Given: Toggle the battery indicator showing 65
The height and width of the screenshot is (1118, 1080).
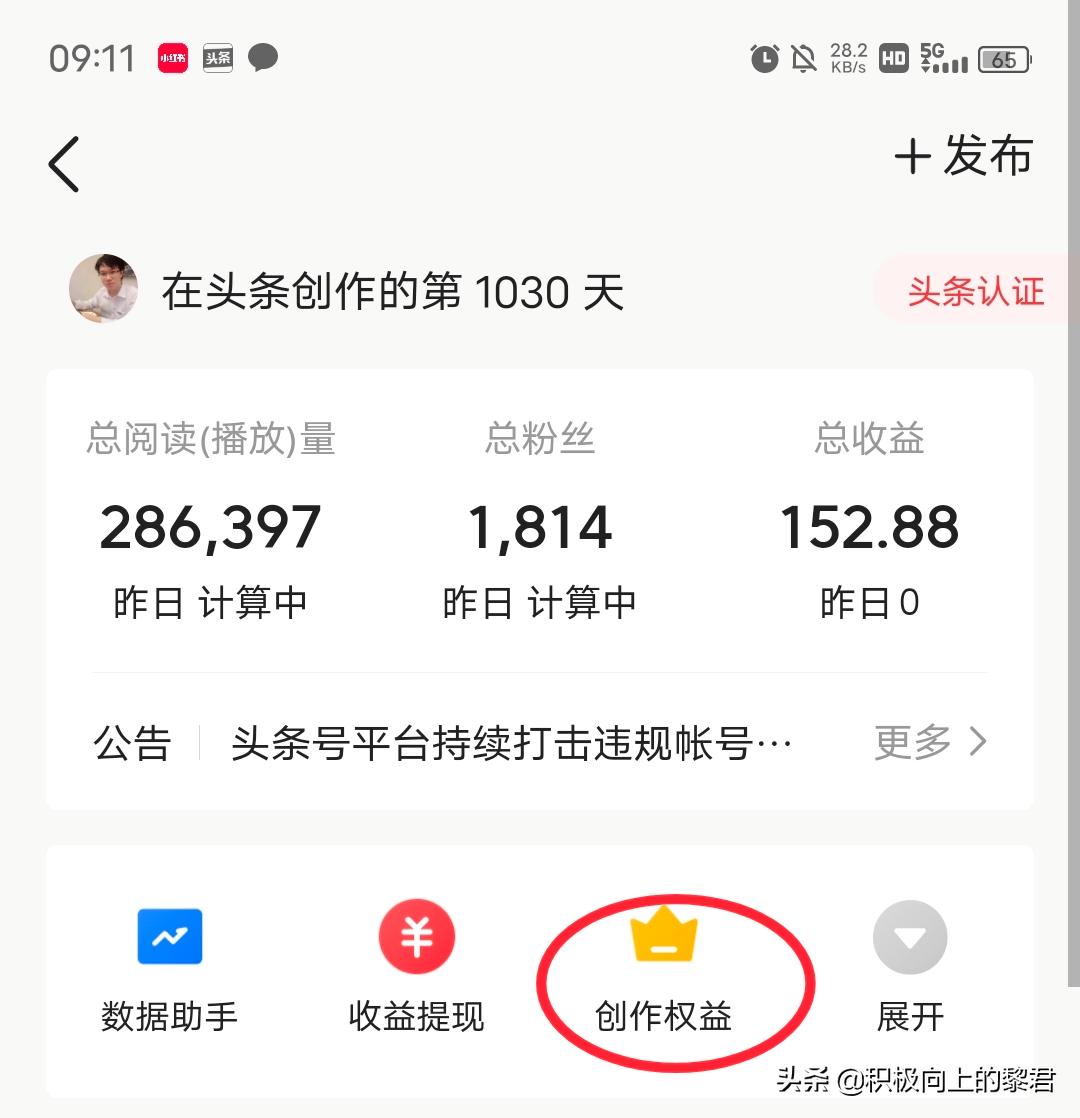Looking at the screenshot, I should coord(1003,60).
